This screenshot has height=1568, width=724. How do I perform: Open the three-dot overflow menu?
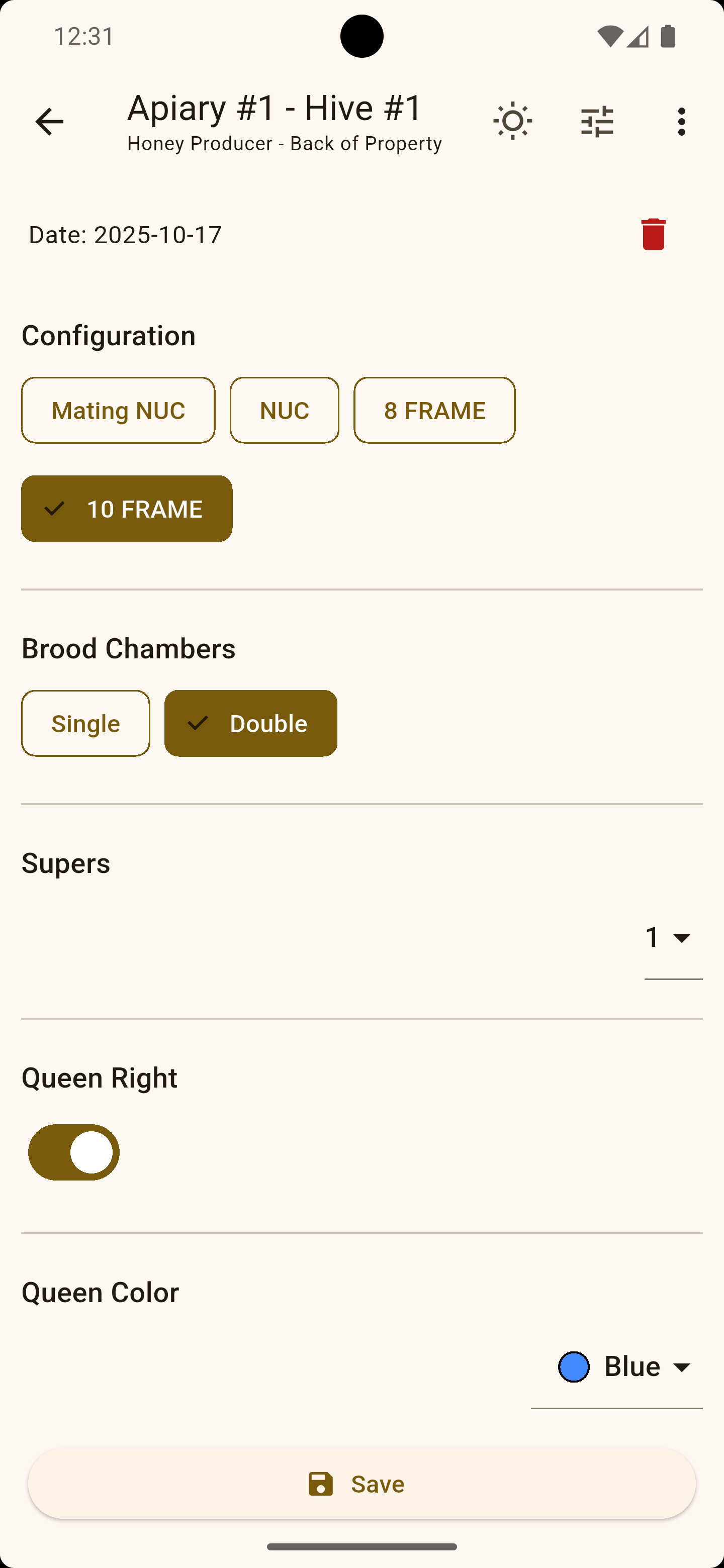[681, 121]
